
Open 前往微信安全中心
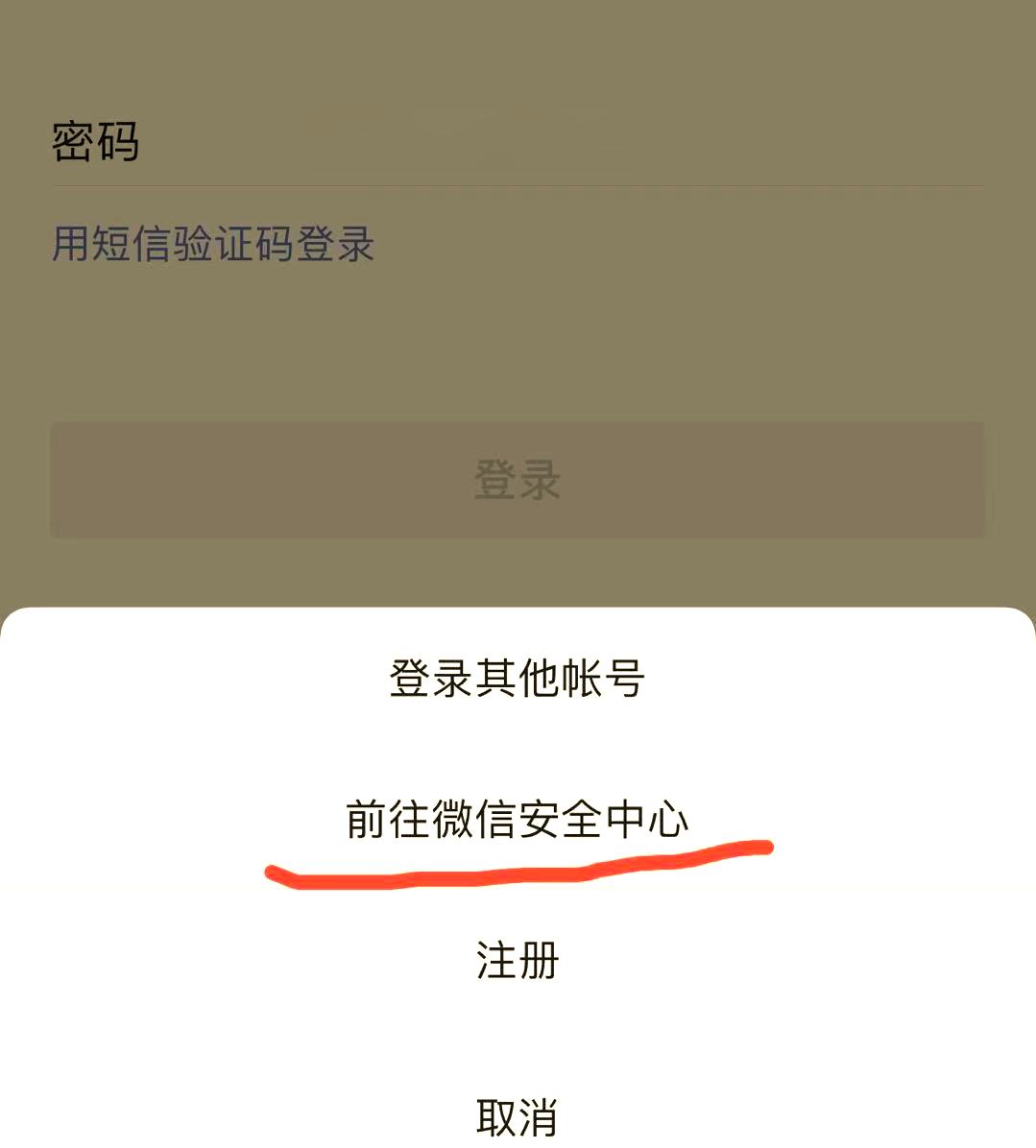click(517, 820)
